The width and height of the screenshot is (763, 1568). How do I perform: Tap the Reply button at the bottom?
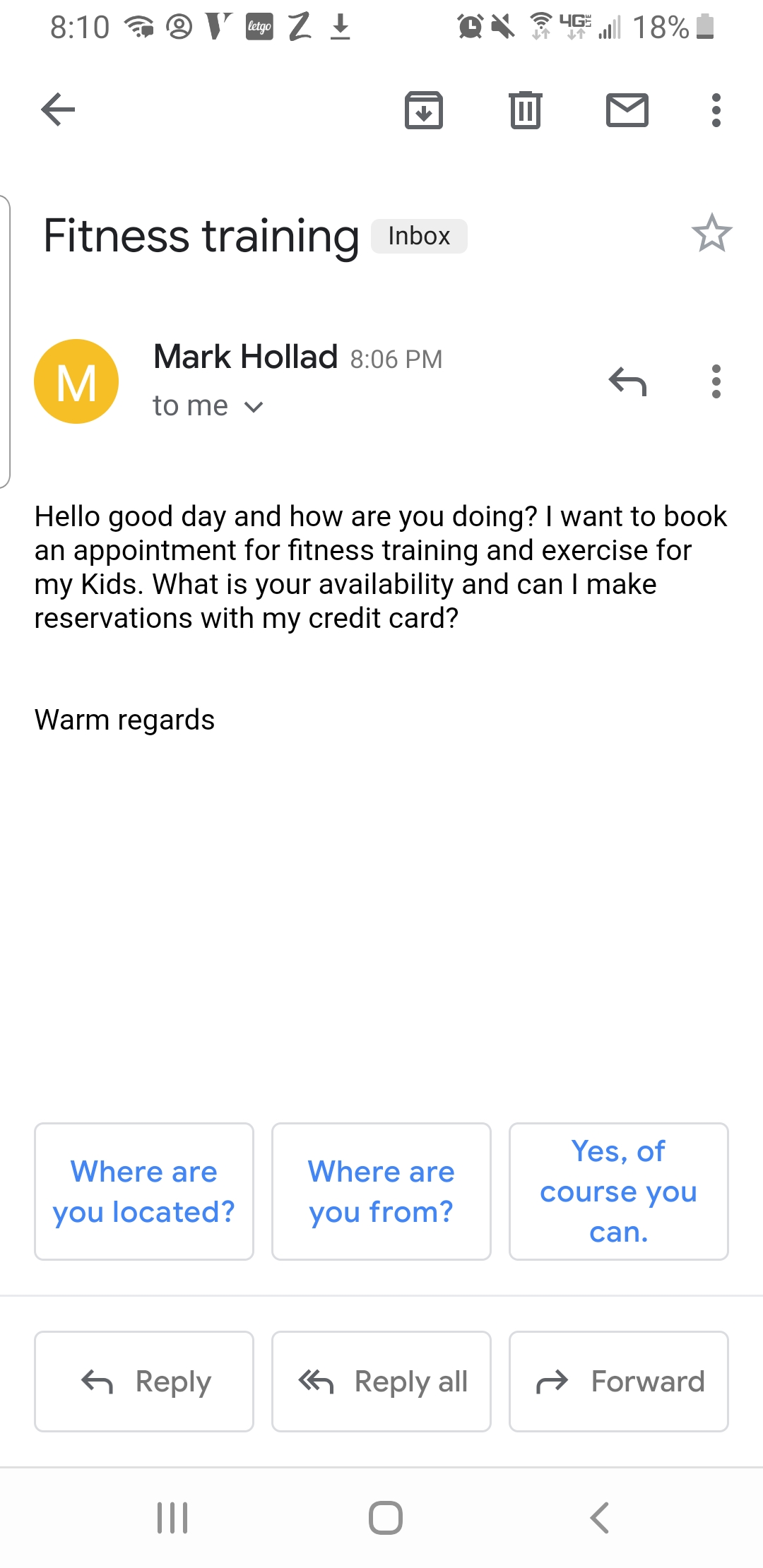pos(143,1381)
